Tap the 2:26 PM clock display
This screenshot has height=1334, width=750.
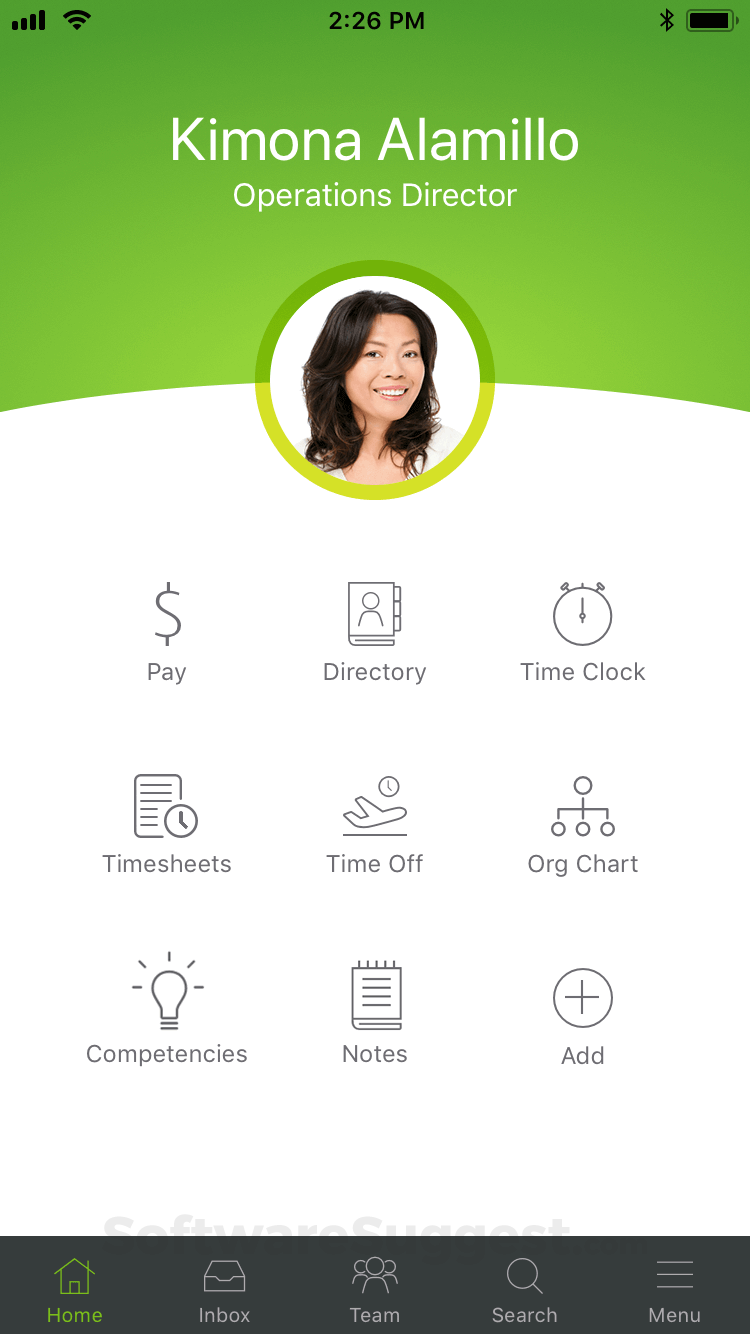377,19
